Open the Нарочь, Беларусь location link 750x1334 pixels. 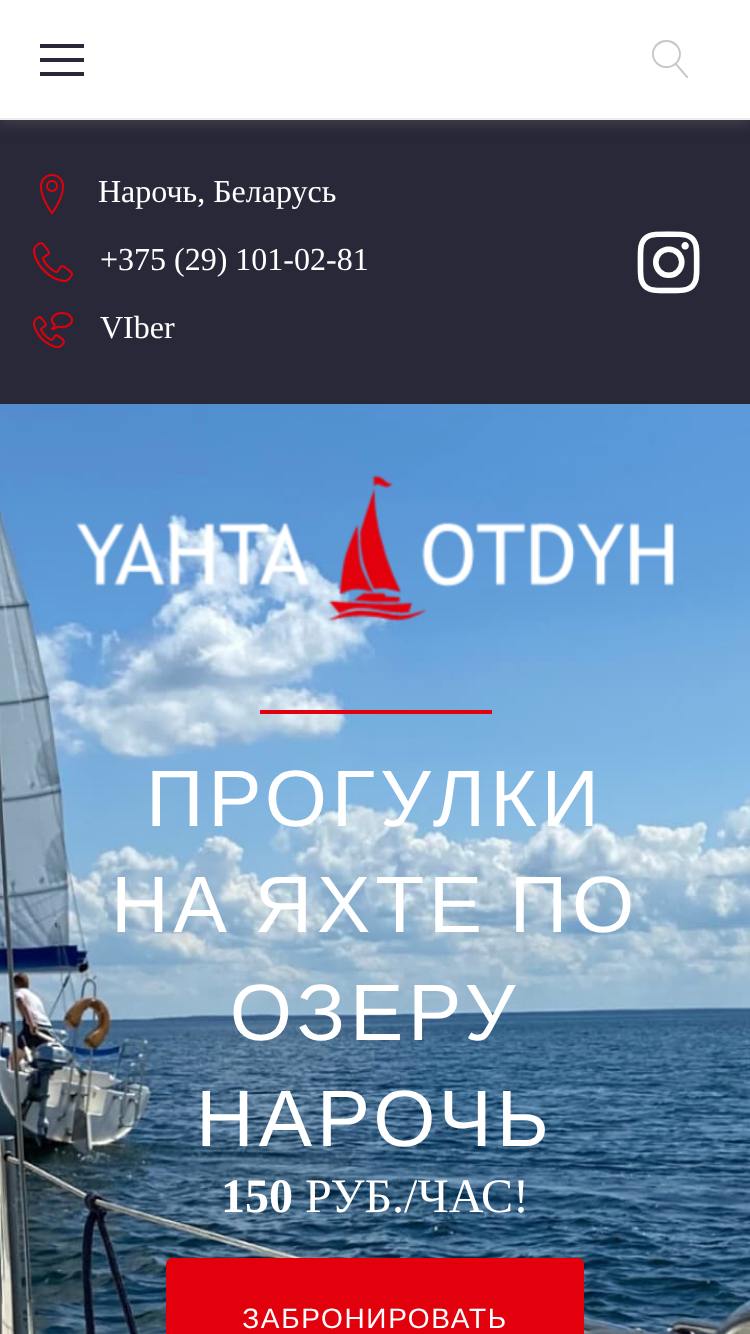217,192
